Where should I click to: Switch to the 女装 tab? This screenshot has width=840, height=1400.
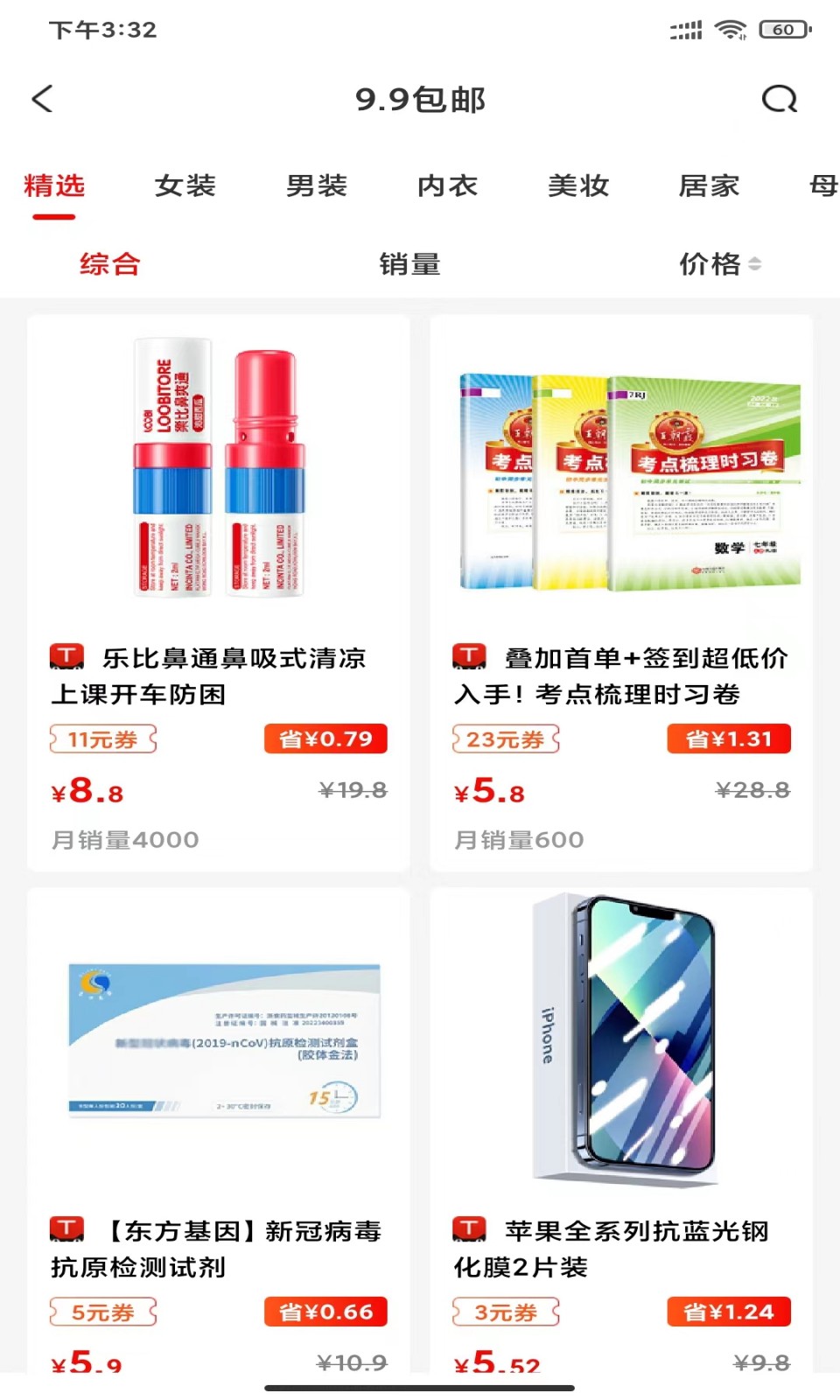[185, 185]
